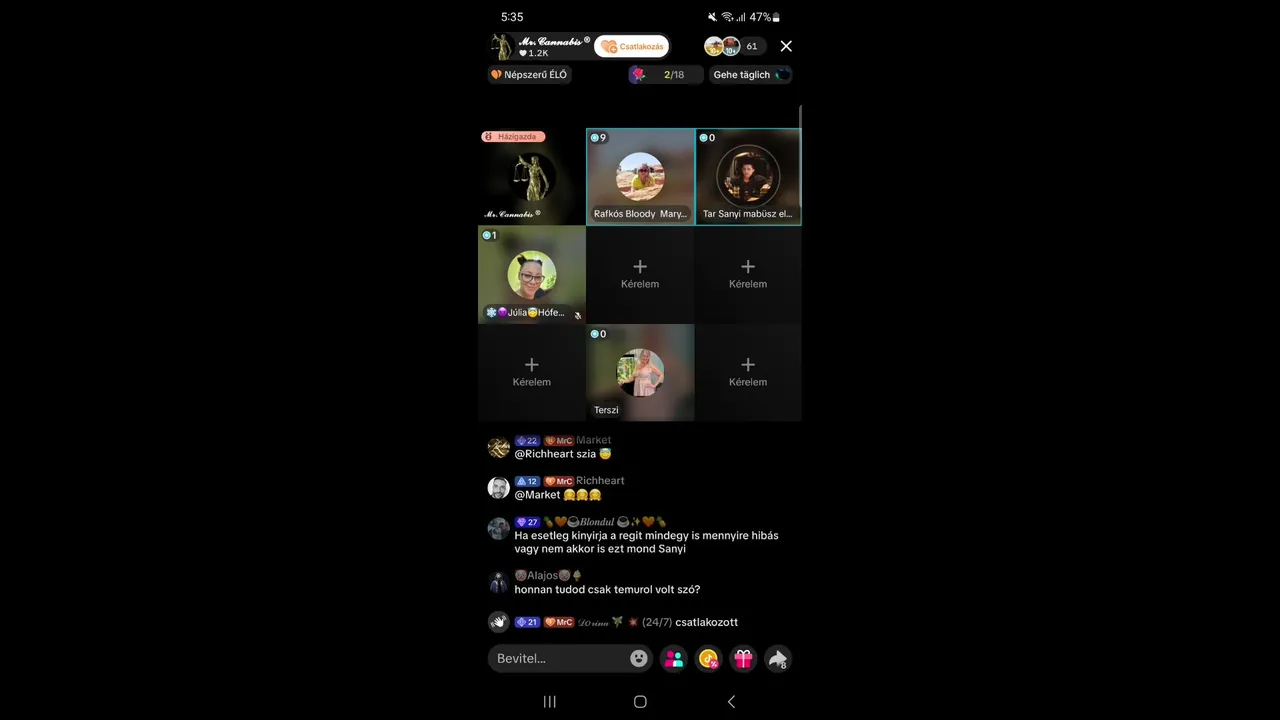Tap the Csatlakozás join button

(x=632, y=47)
